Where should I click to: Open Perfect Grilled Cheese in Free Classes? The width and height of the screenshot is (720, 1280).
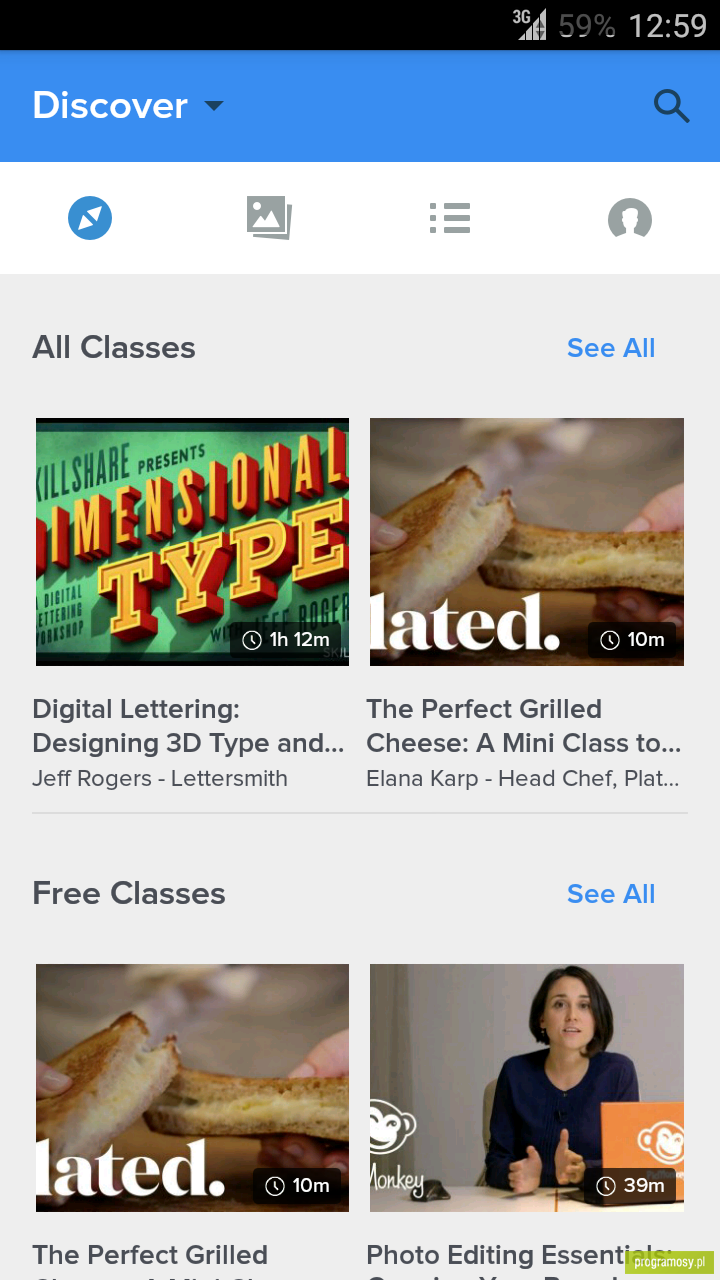(x=192, y=1121)
